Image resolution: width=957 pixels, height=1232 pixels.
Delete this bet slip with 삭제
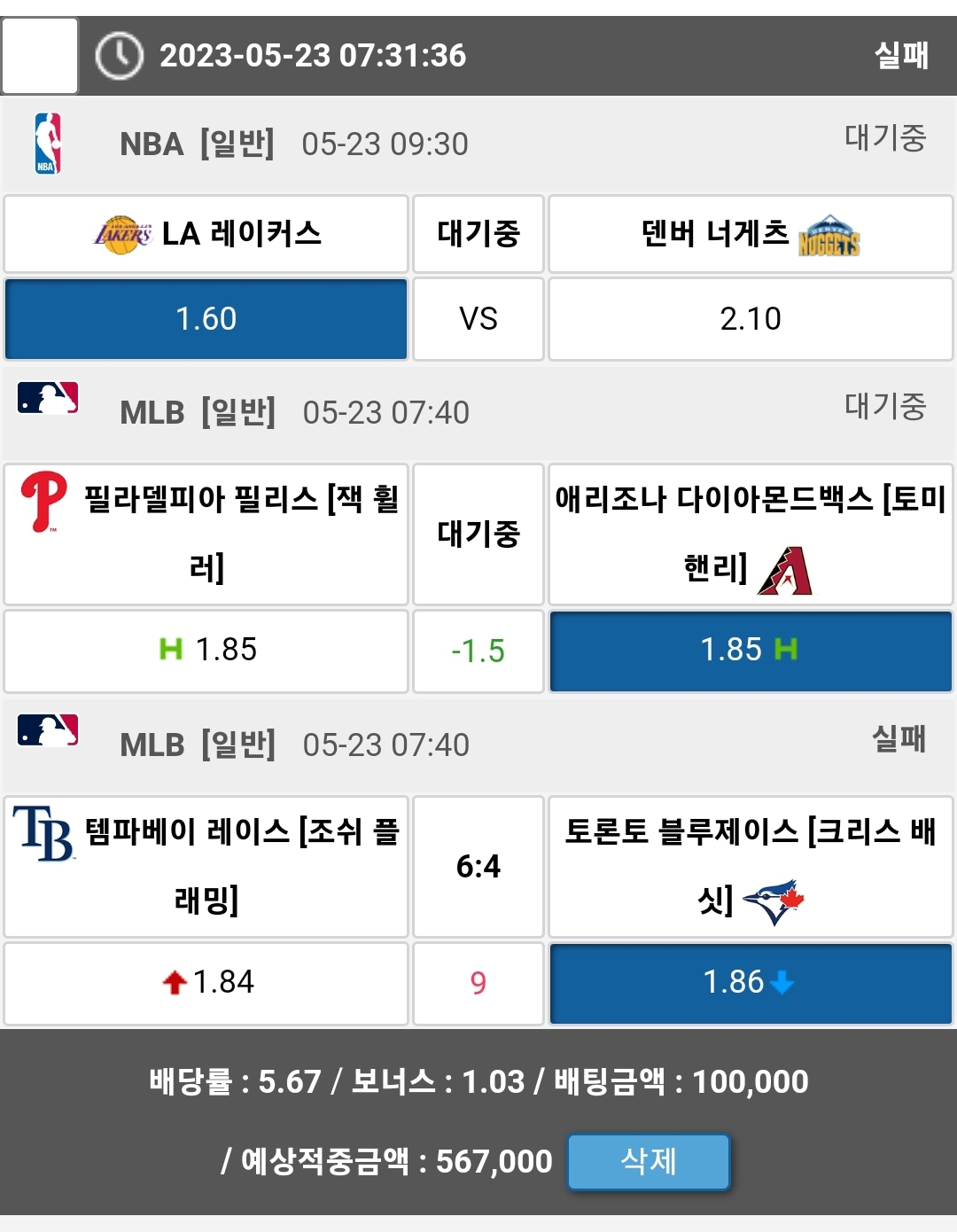point(649,1161)
